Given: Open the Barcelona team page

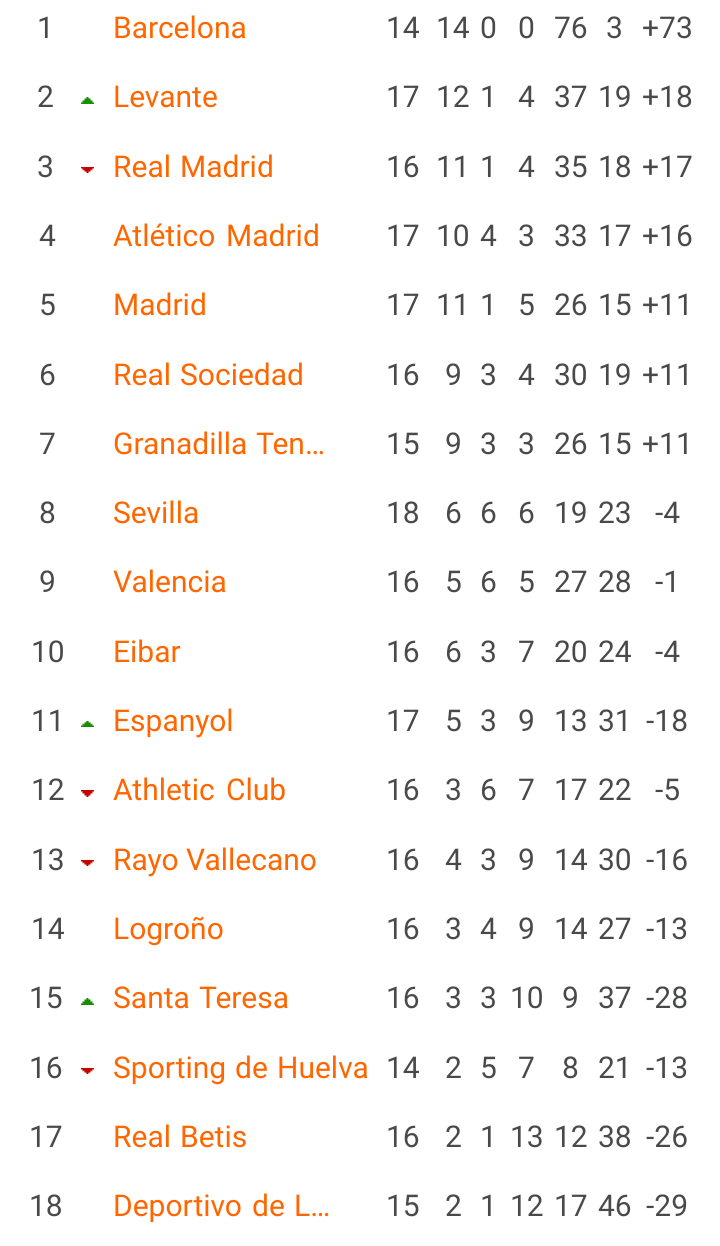Looking at the screenshot, I should 180,28.
